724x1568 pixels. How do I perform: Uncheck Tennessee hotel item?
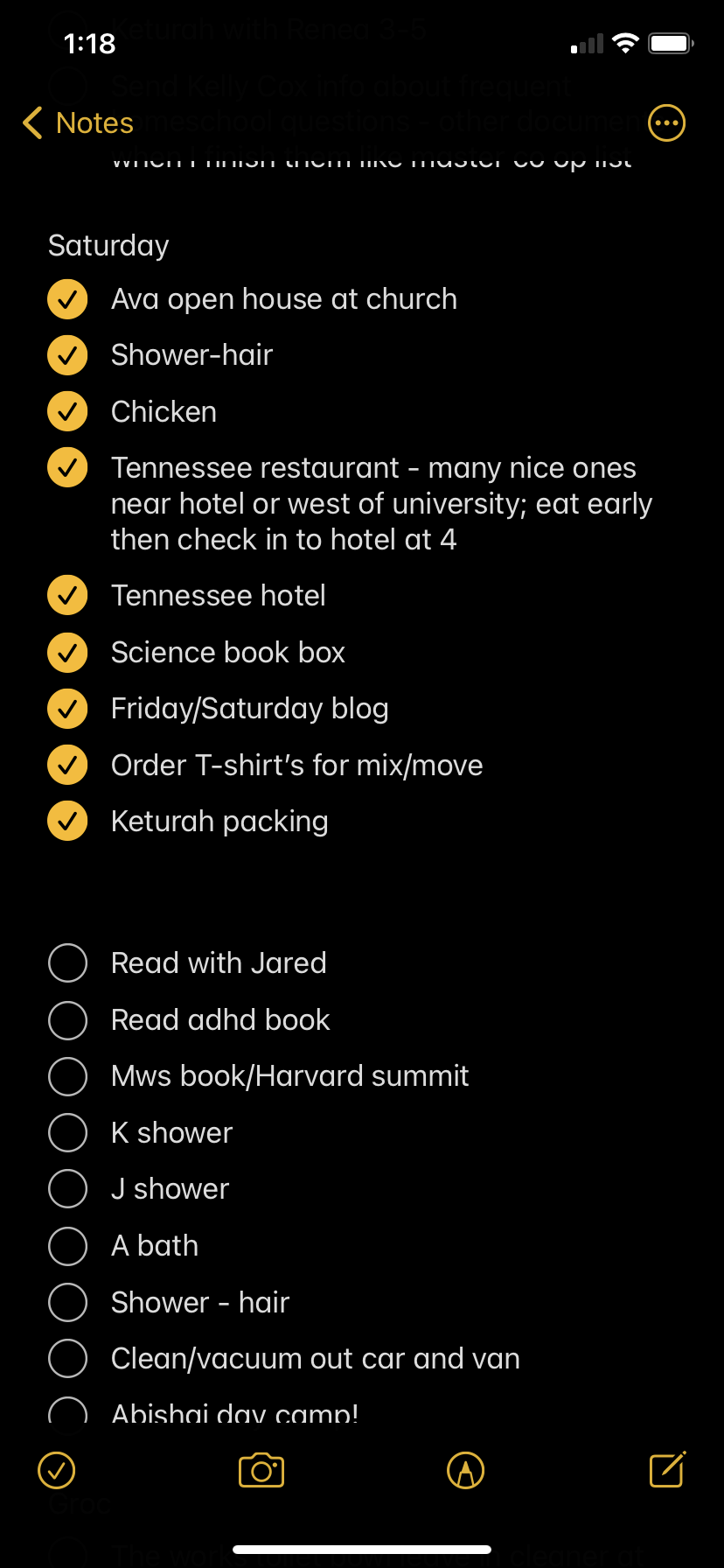pos(67,596)
